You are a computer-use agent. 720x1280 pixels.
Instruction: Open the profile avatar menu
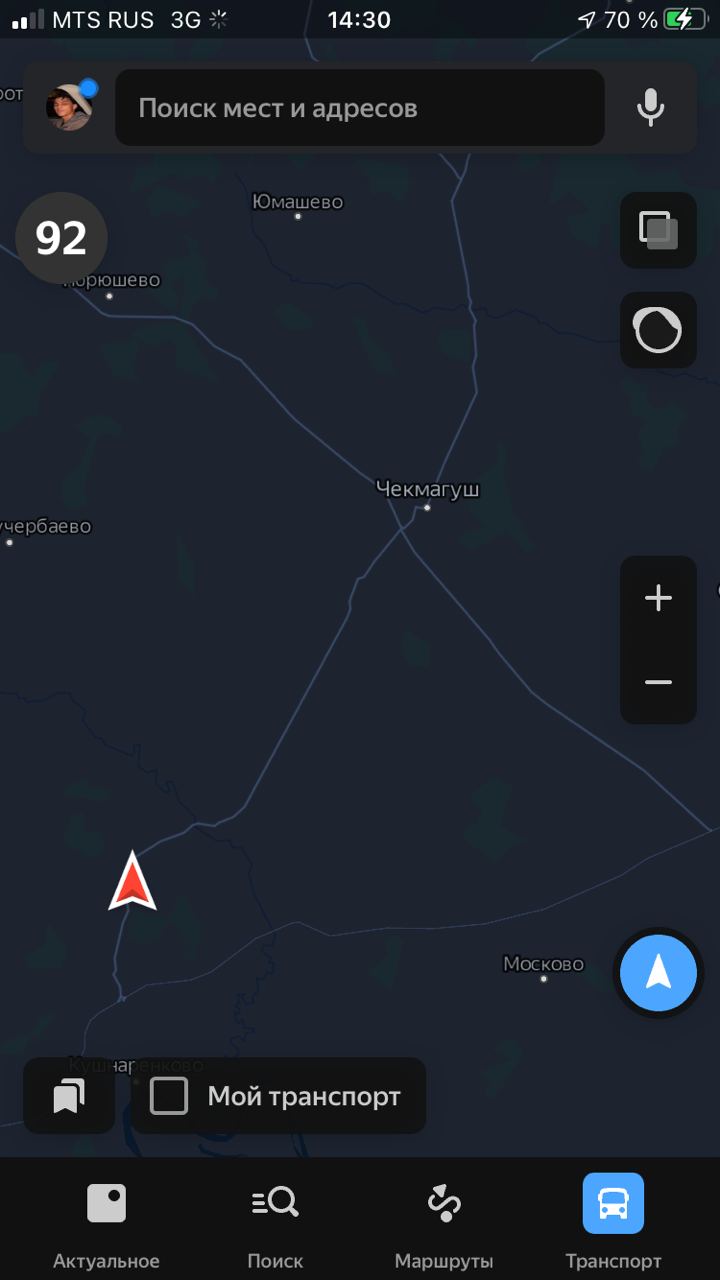click(x=69, y=107)
